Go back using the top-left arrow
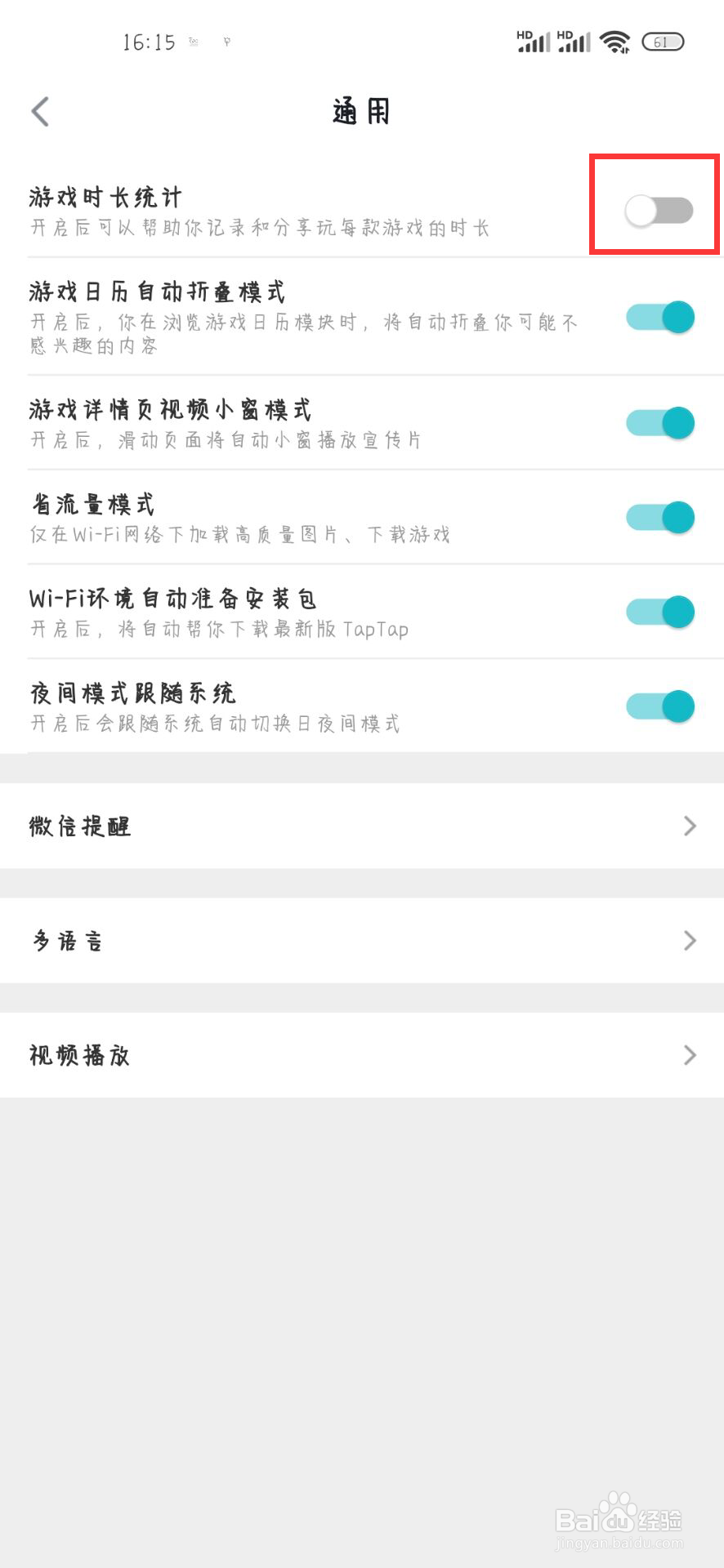Image resolution: width=724 pixels, height=1568 pixels. point(40,112)
